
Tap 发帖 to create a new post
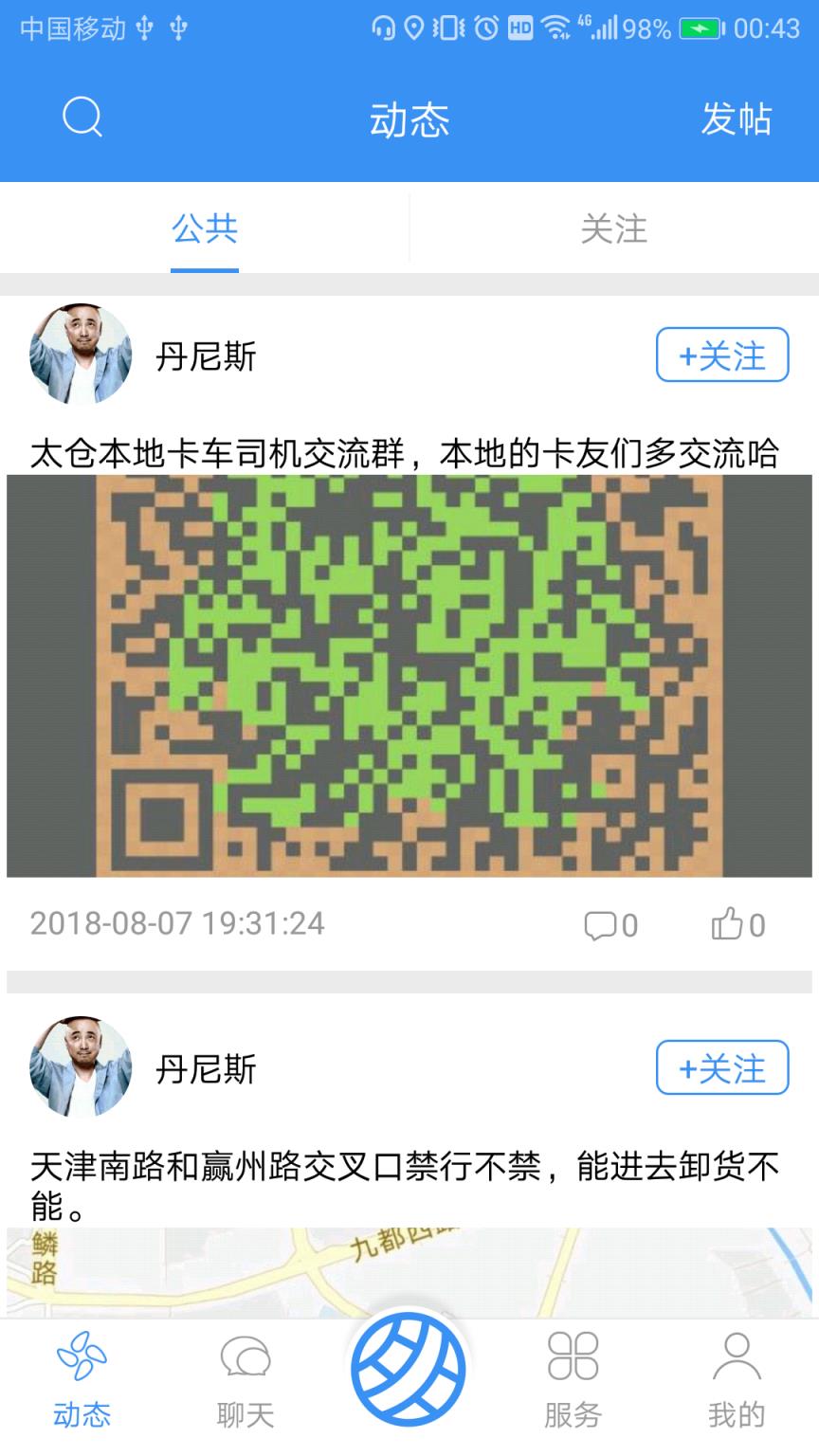click(738, 118)
